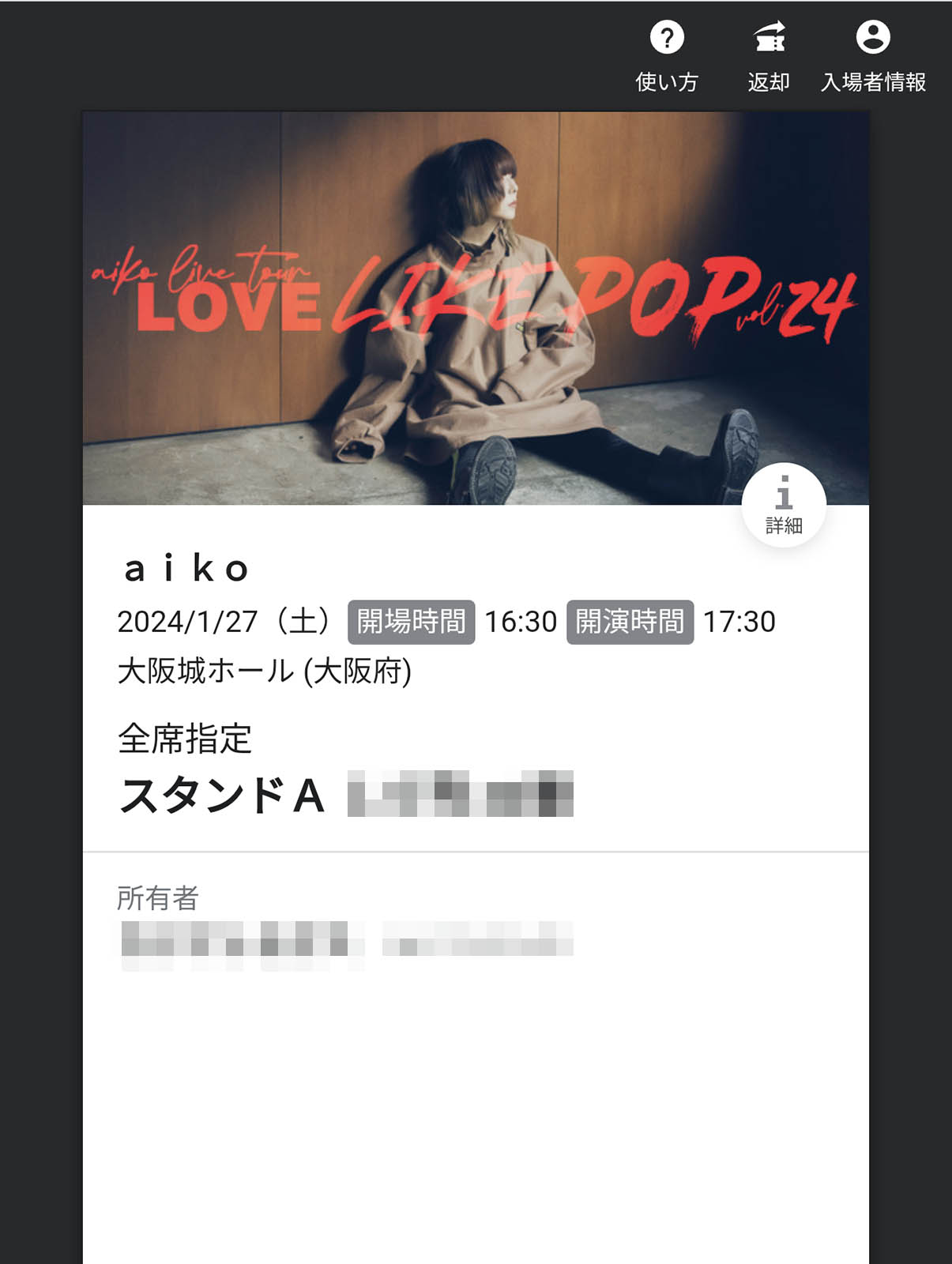Show 詳細 event details
The height and width of the screenshot is (1264, 952).
click(783, 506)
